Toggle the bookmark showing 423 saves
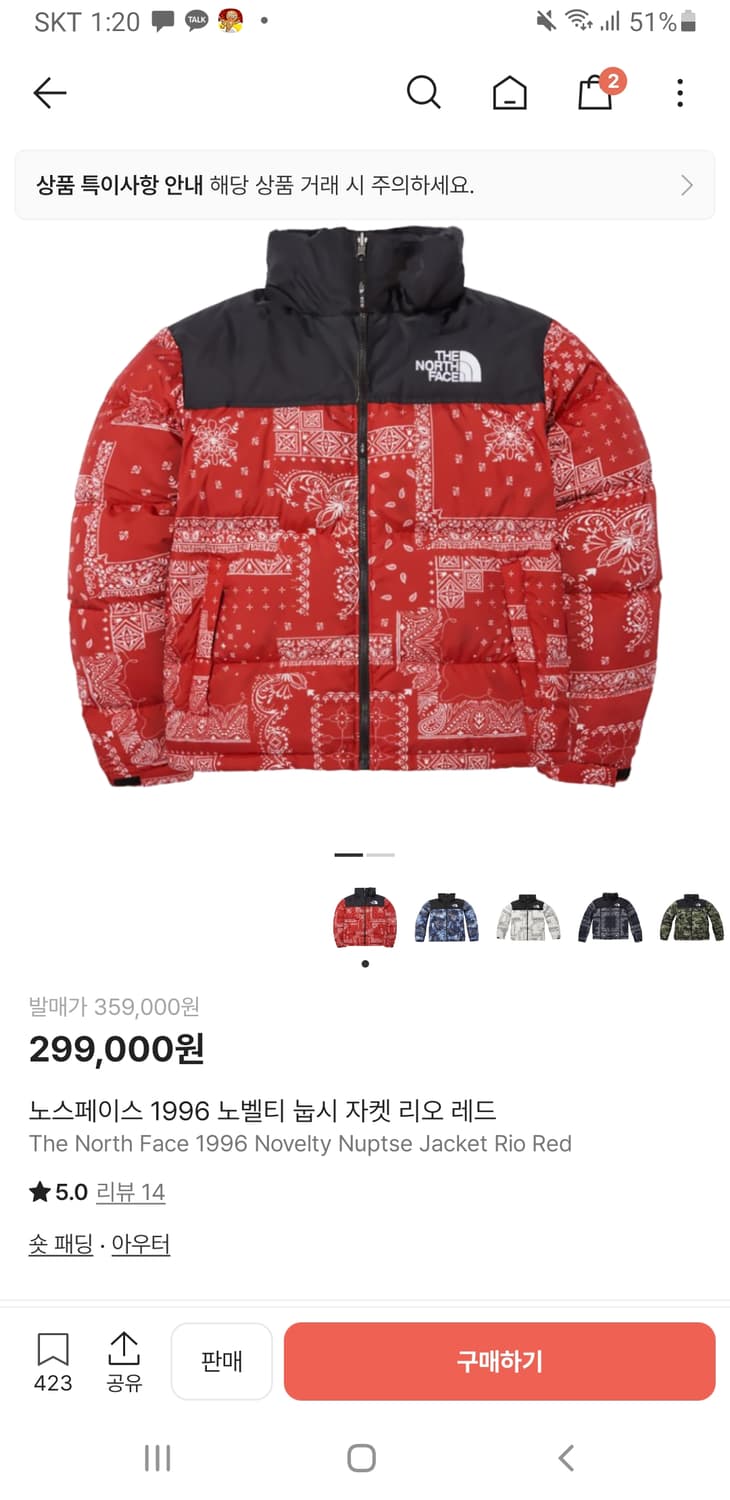Image resolution: width=730 pixels, height=1500 pixels. coord(52,1361)
